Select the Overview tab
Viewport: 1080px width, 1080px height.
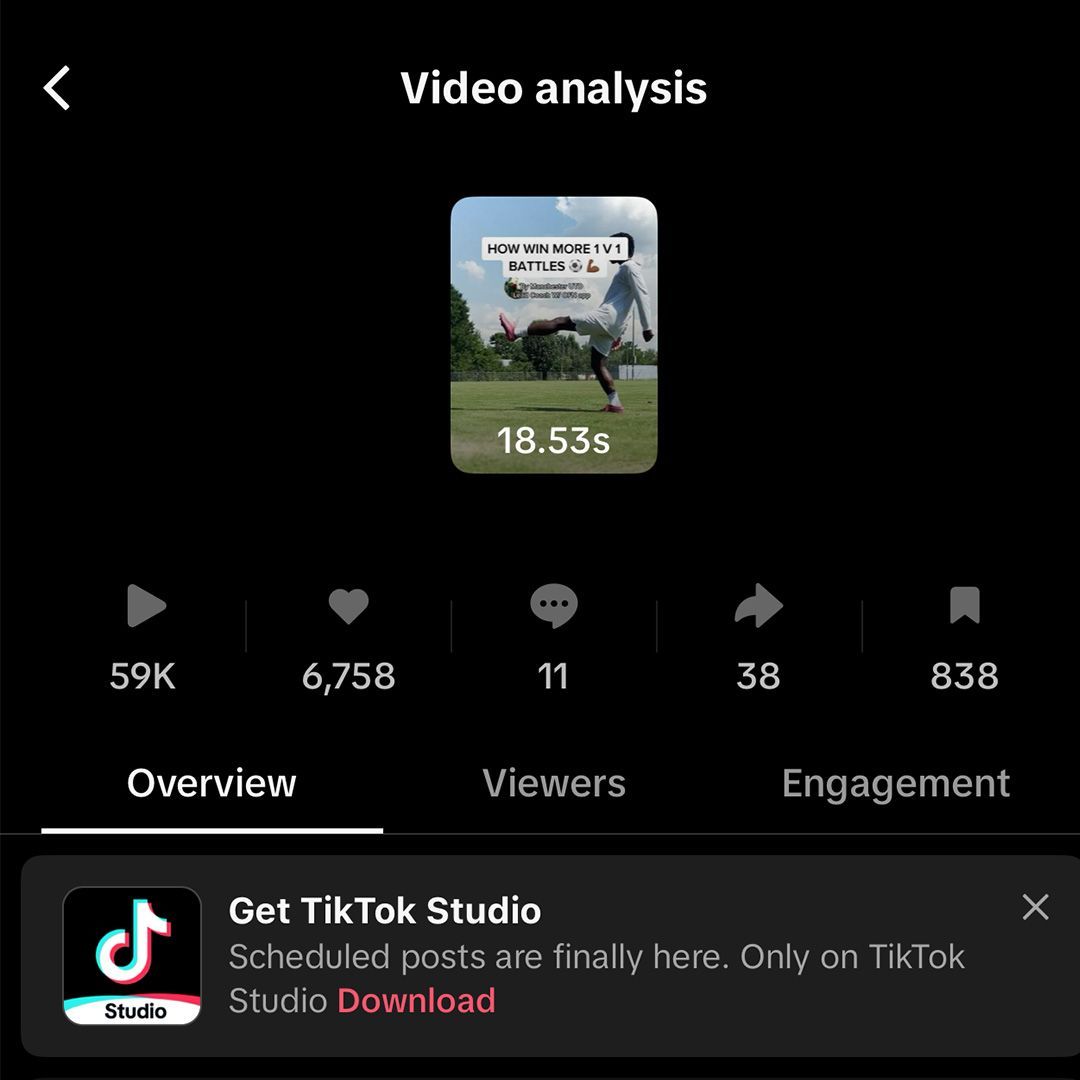coord(212,783)
